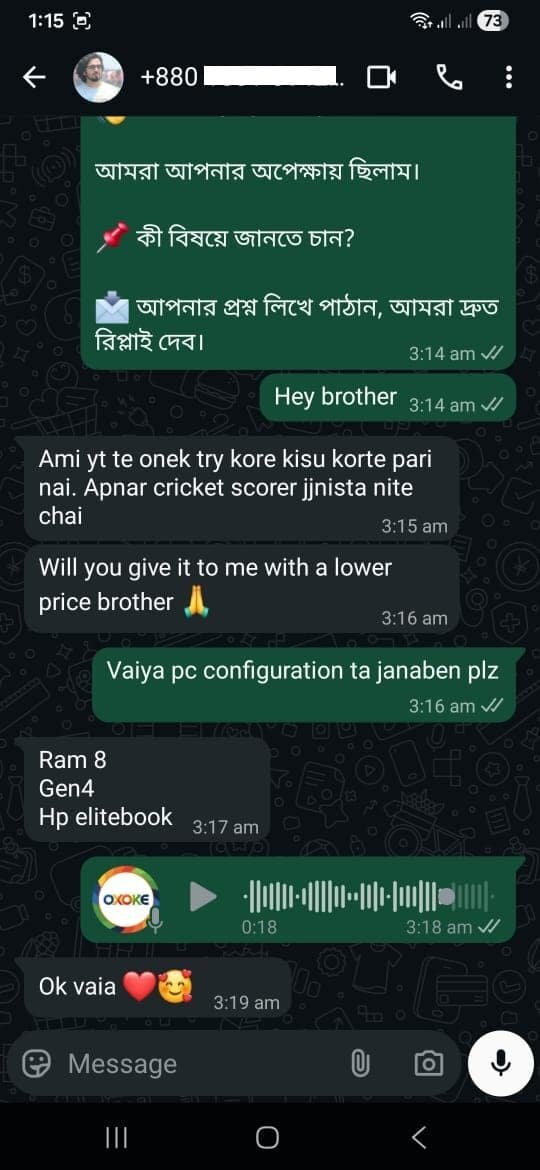This screenshot has width=540, height=1170.
Task: Seek within the voice message waveform
Action: click(368, 896)
